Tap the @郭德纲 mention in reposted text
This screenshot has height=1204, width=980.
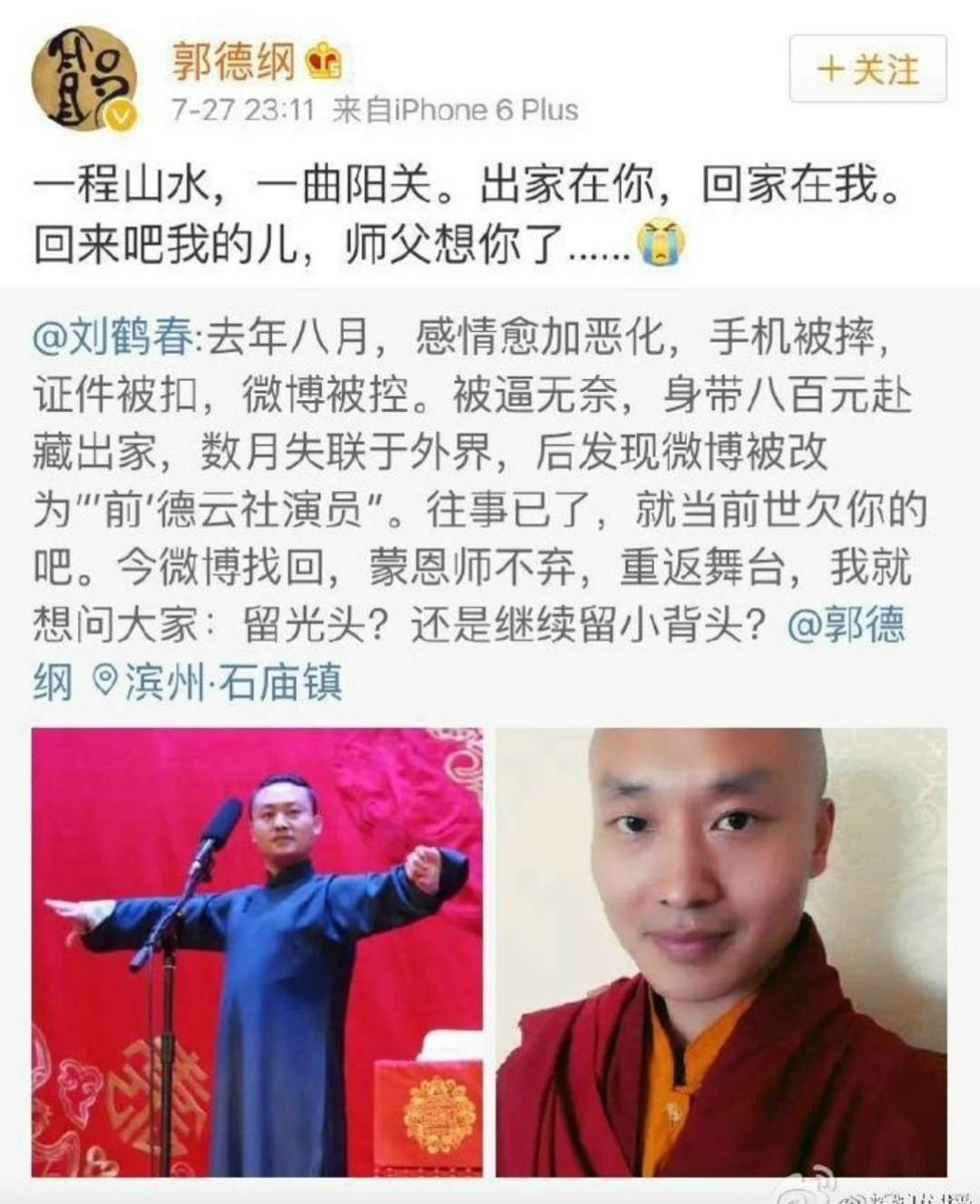point(845,626)
